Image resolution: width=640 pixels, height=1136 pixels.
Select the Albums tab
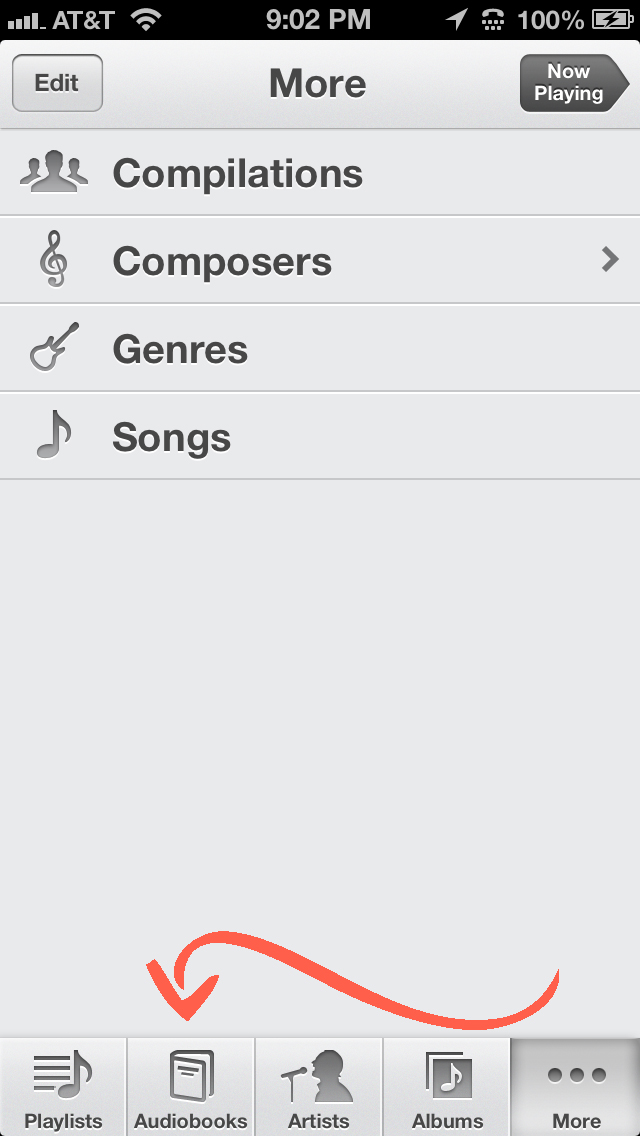[x=447, y=1088]
